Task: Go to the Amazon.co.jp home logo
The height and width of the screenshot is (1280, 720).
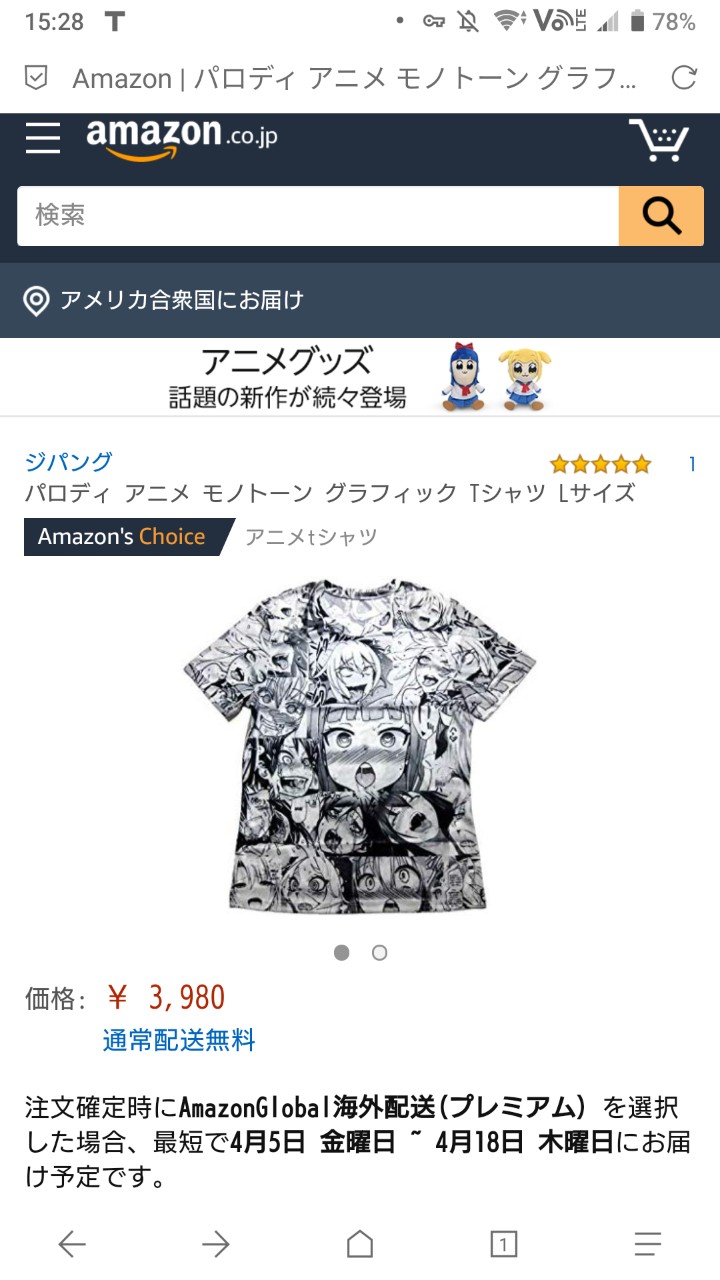Action: (181, 137)
